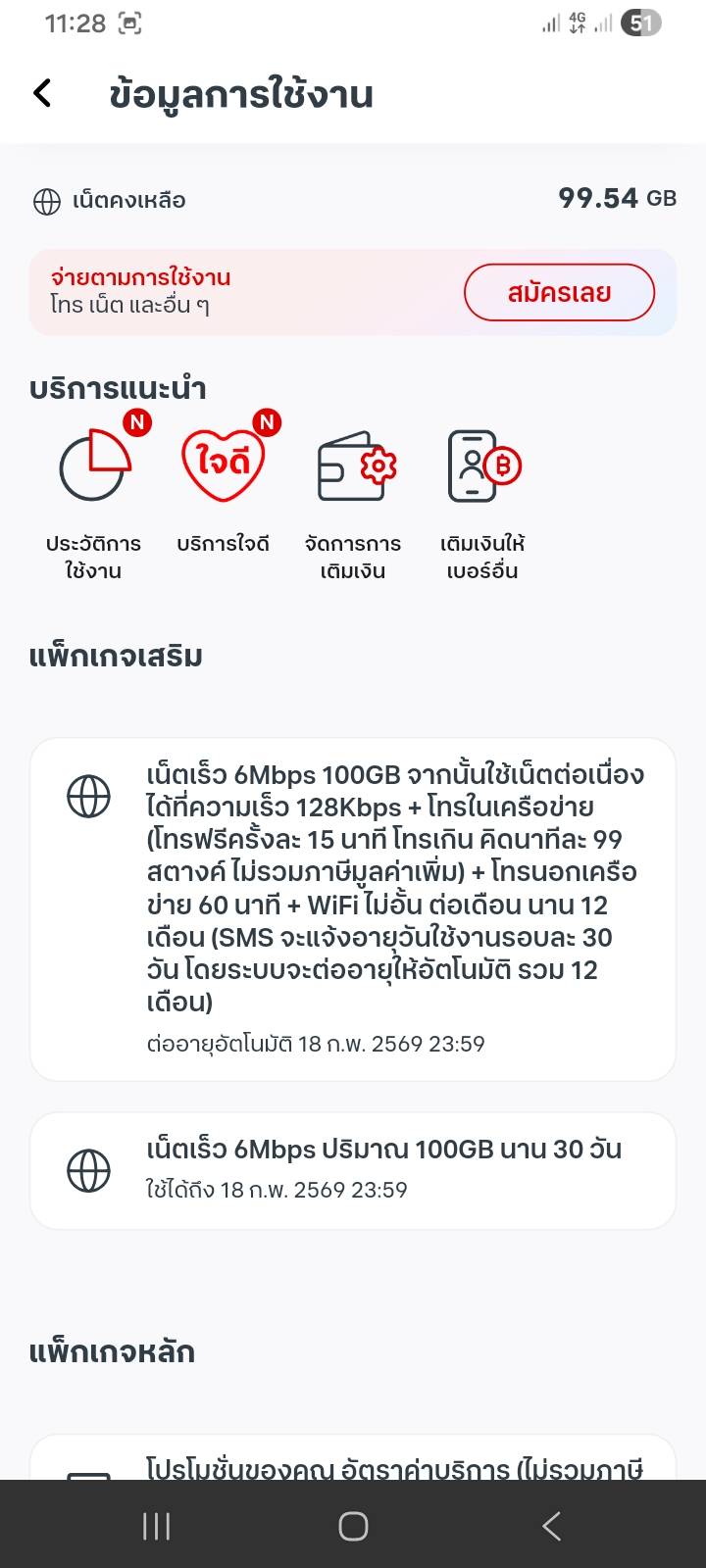Tap the สมัครเลย button
706x1568 pixels.
point(559,292)
